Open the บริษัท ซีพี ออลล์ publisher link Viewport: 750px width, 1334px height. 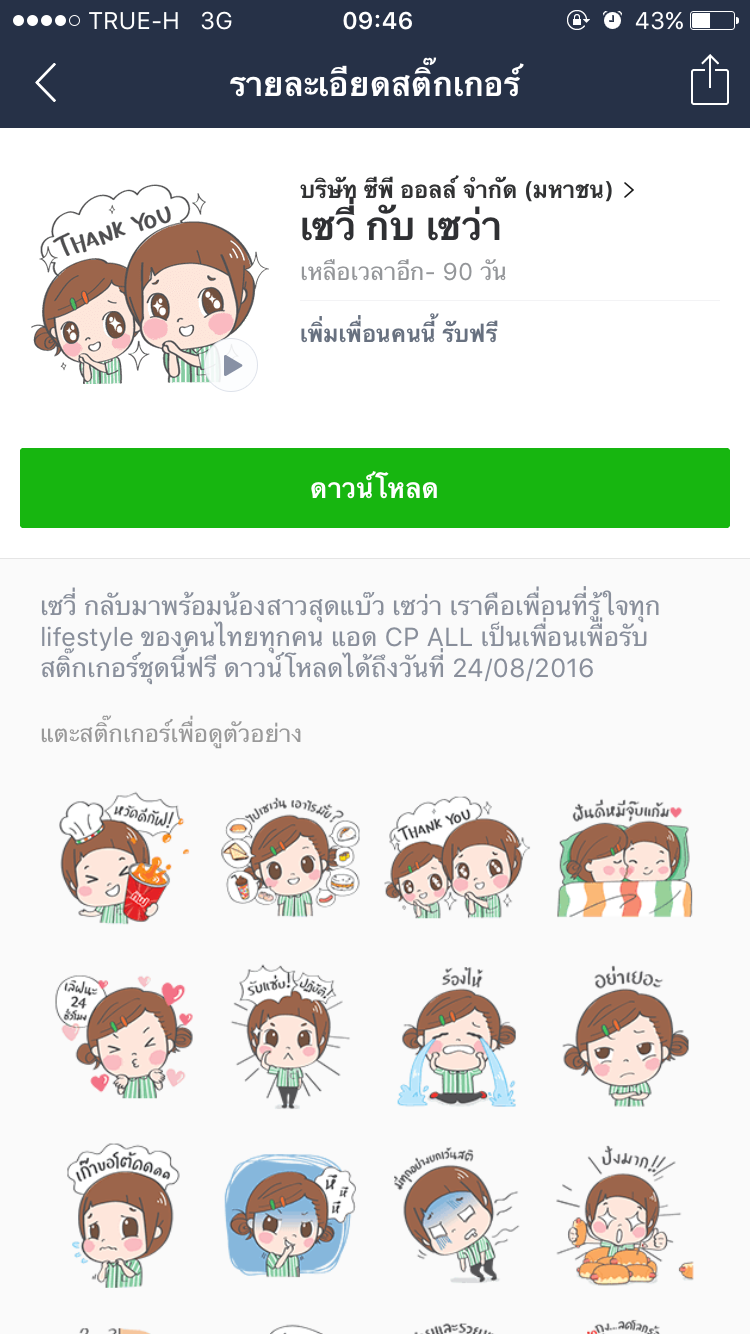[x=468, y=190]
